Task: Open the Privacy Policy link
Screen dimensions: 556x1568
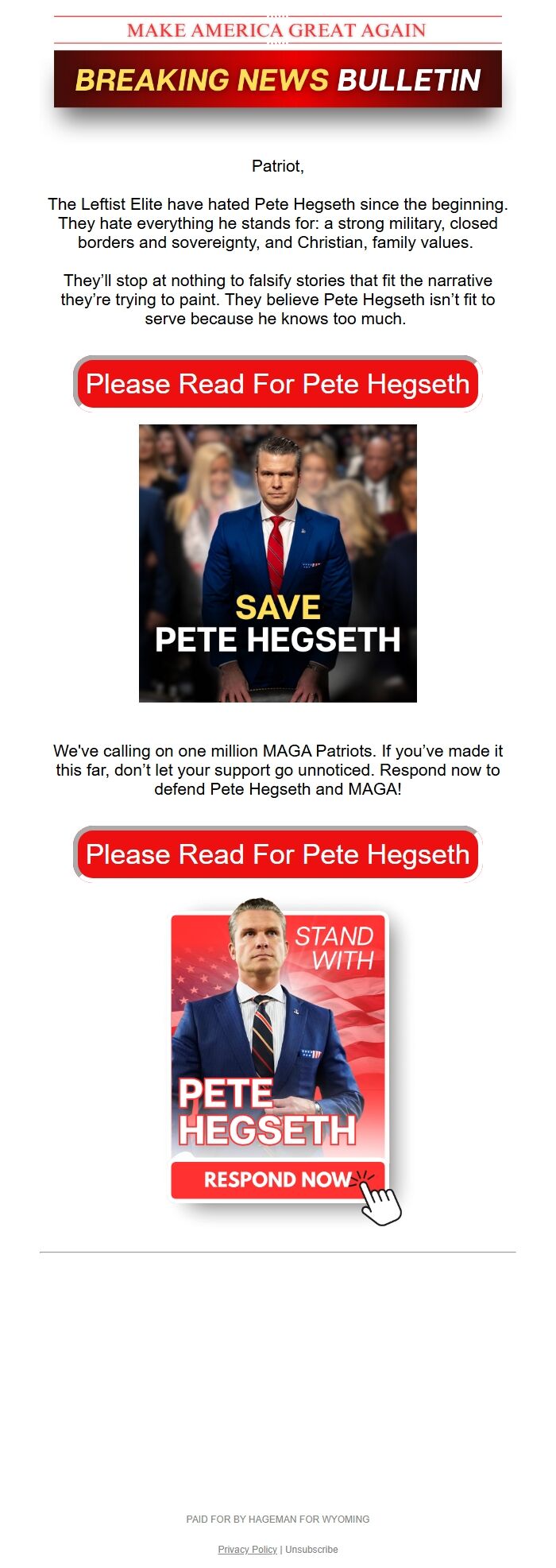Action: click(x=248, y=1549)
